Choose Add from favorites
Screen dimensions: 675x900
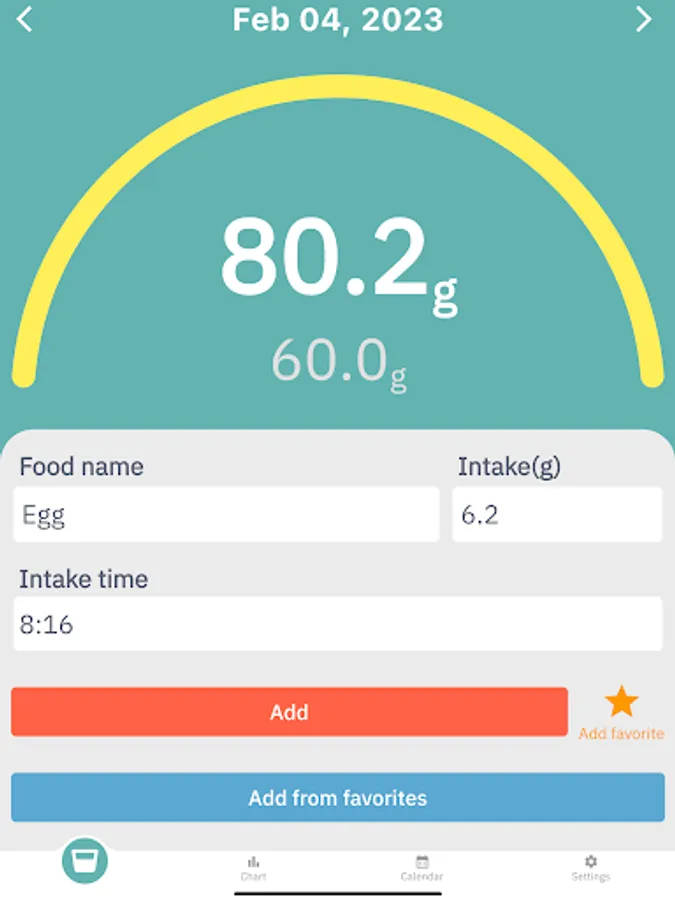(x=337, y=798)
